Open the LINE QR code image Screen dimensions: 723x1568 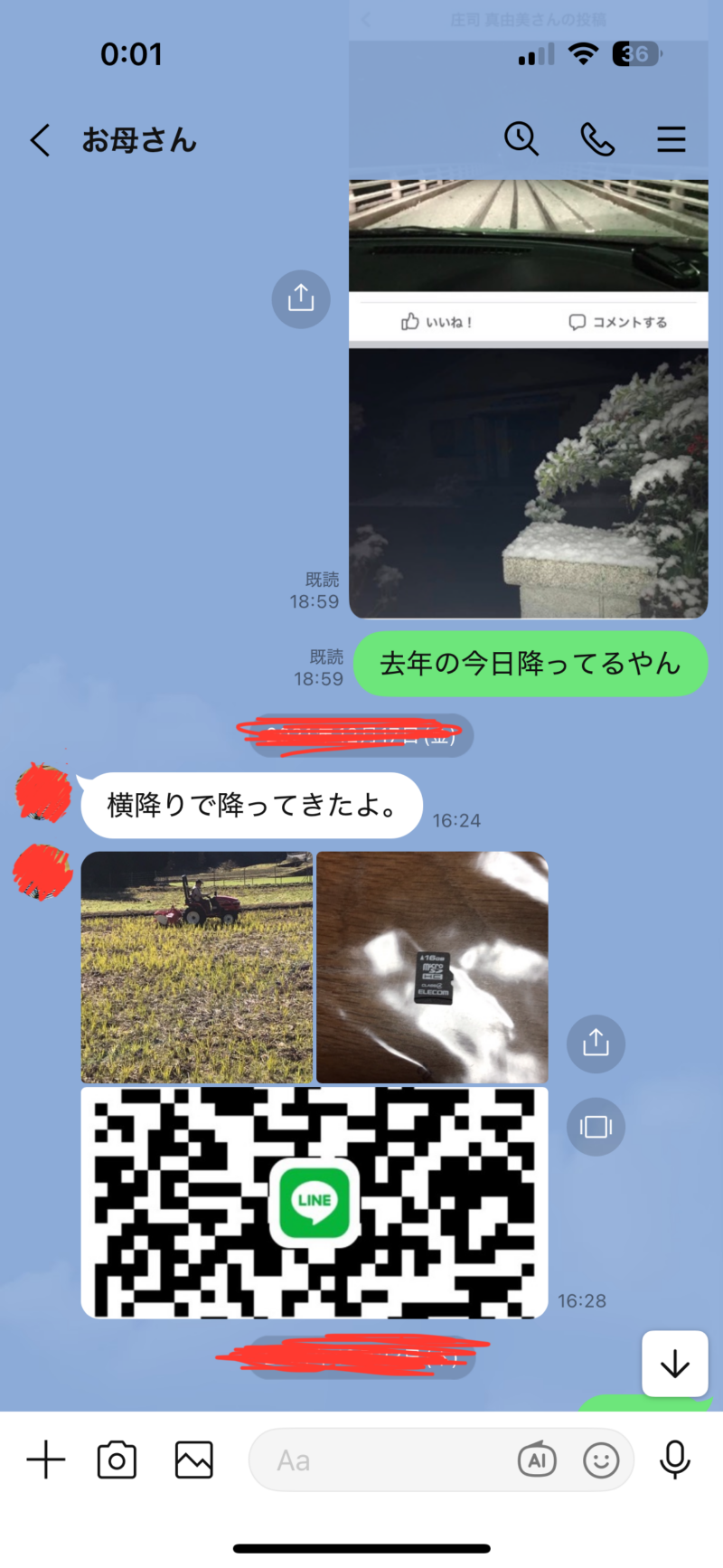coord(315,1202)
